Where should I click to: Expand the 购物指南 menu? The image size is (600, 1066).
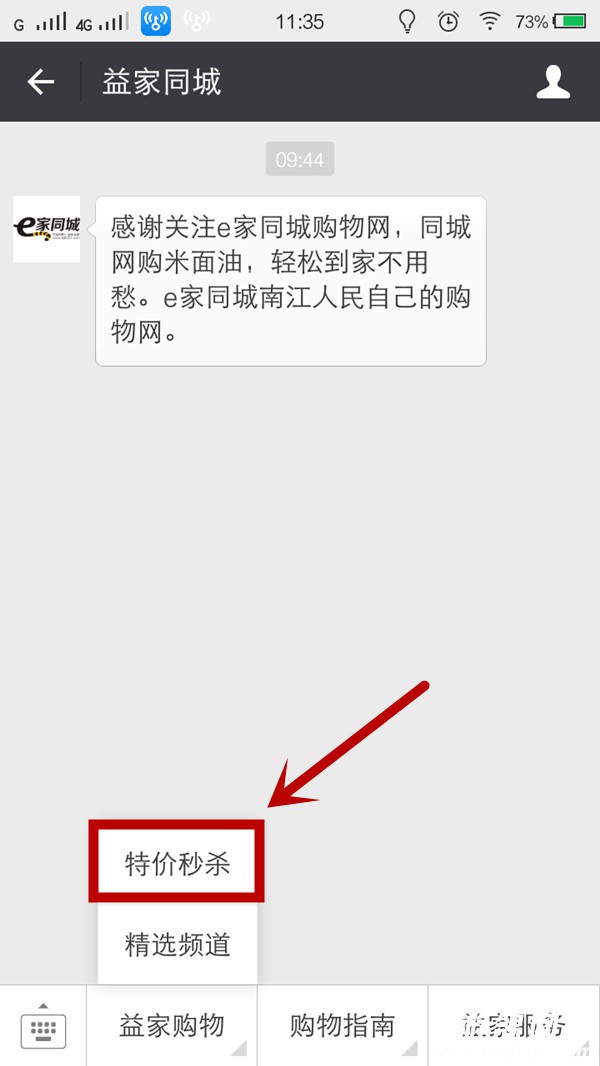[343, 1026]
